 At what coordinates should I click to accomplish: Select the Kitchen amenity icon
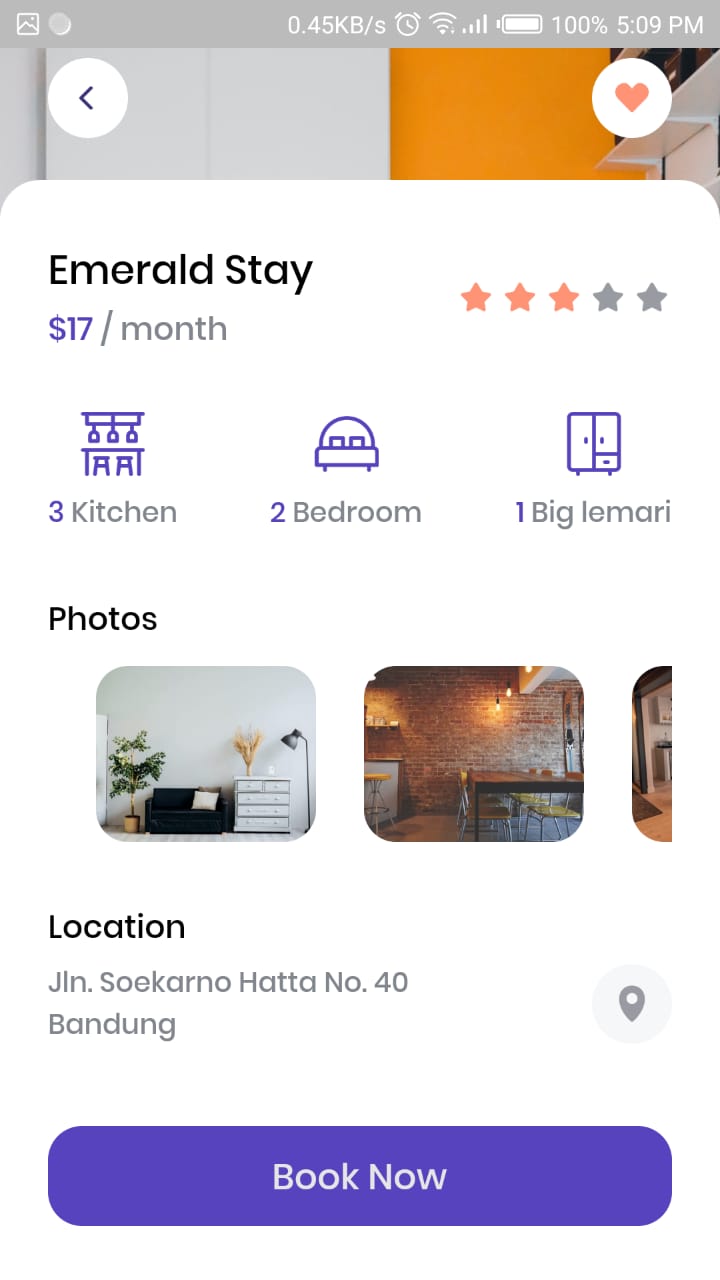coord(112,443)
